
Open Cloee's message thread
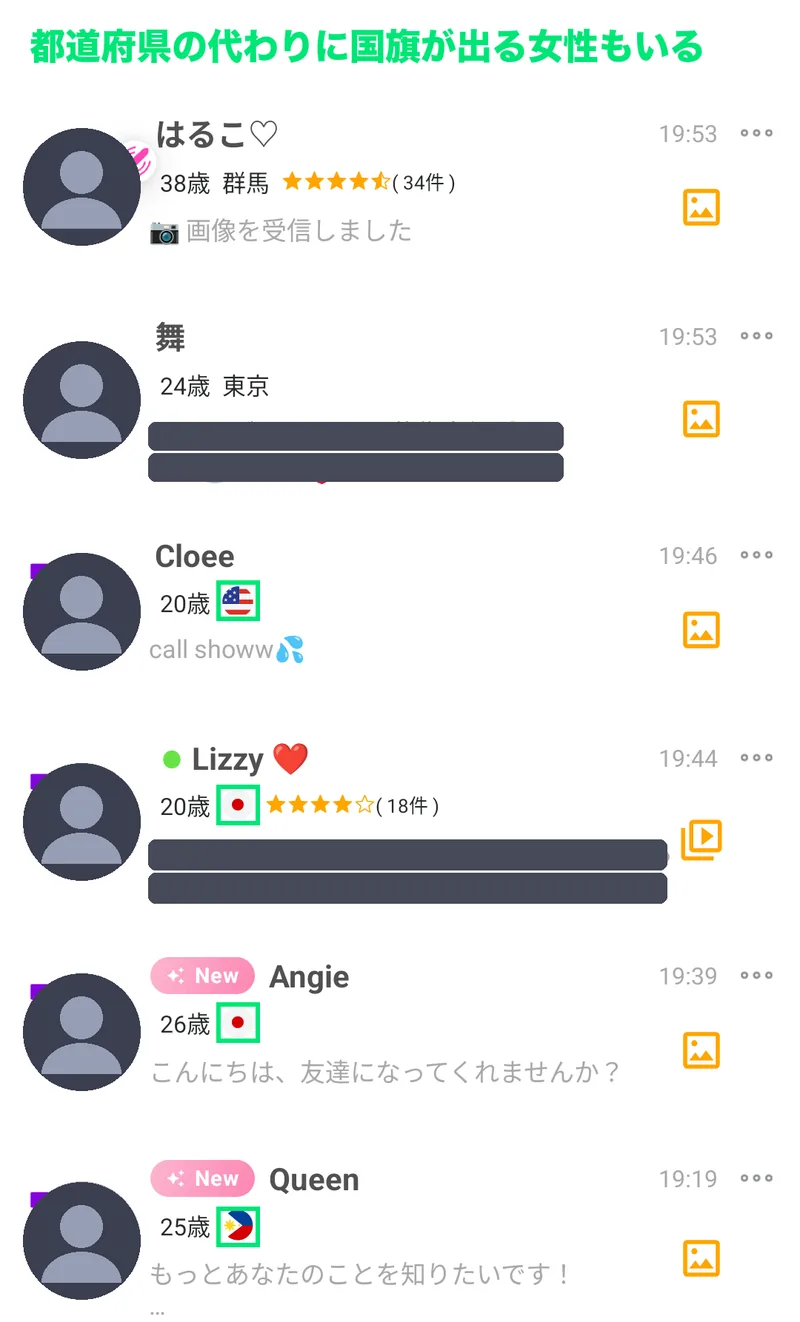(400, 610)
